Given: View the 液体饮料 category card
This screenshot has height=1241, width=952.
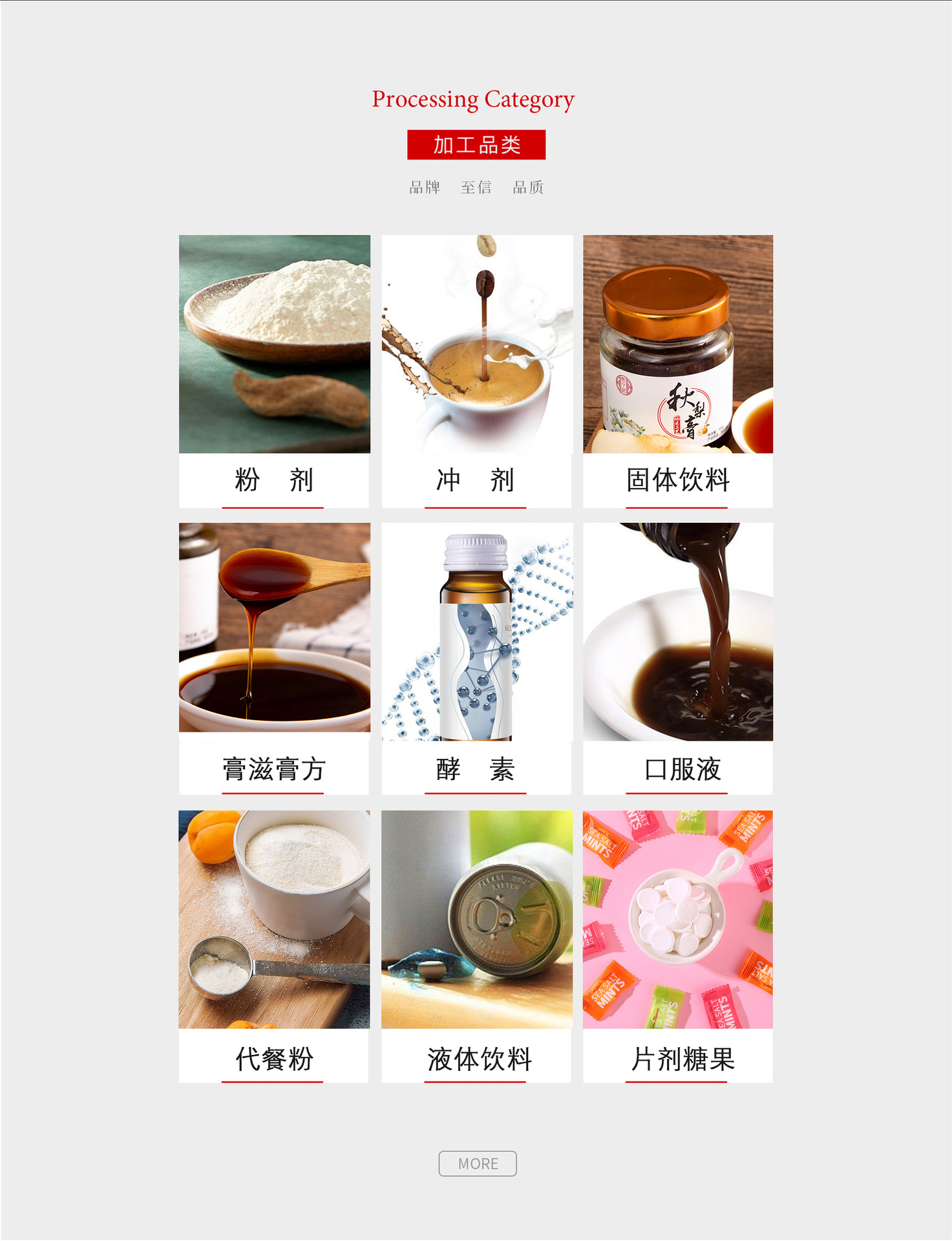Looking at the screenshot, I should (x=476, y=946).
